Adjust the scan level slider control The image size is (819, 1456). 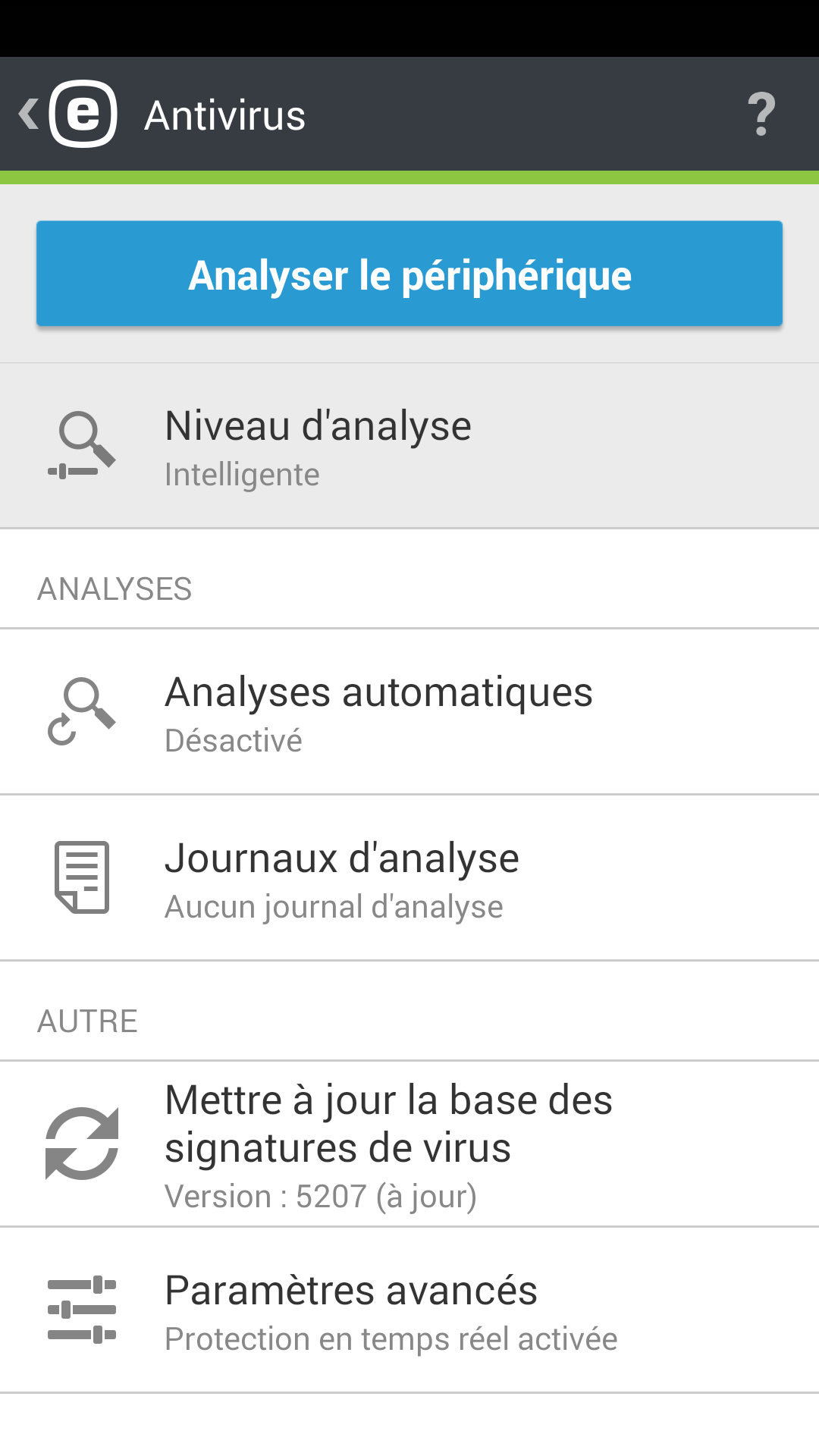[76, 472]
